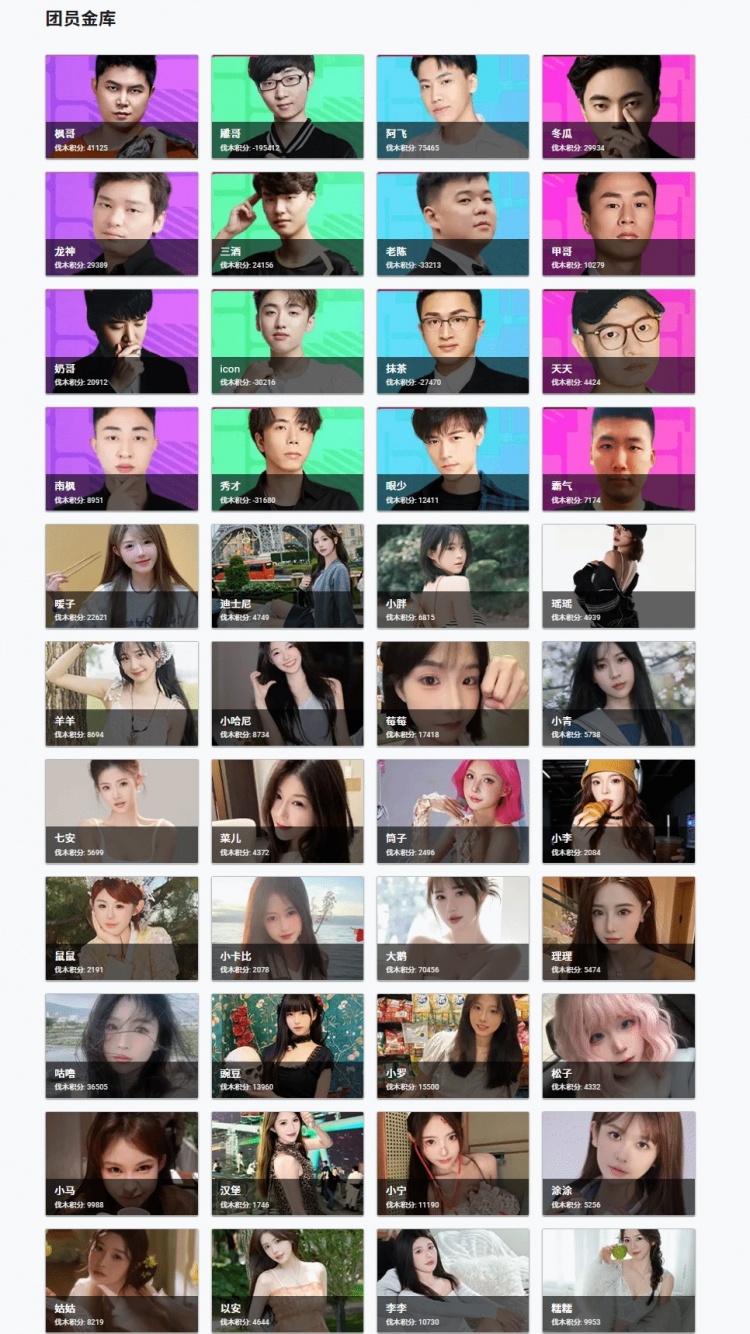Open the card labeled icon

click(x=287, y=342)
